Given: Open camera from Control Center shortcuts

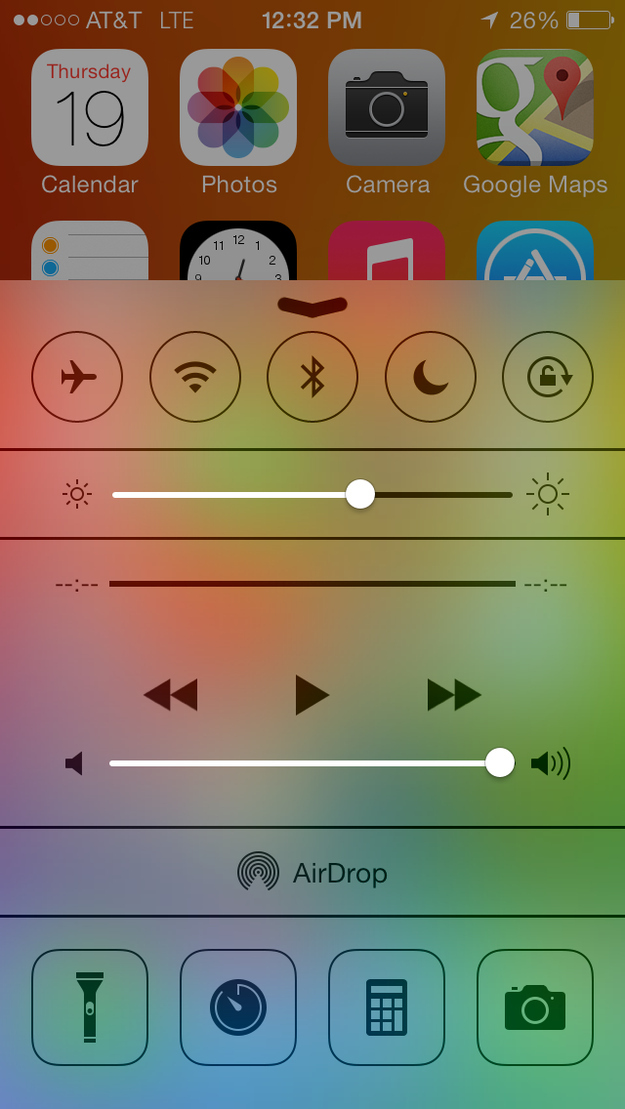Looking at the screenshot, I should pyautogui.click(x=535, y=1007).
